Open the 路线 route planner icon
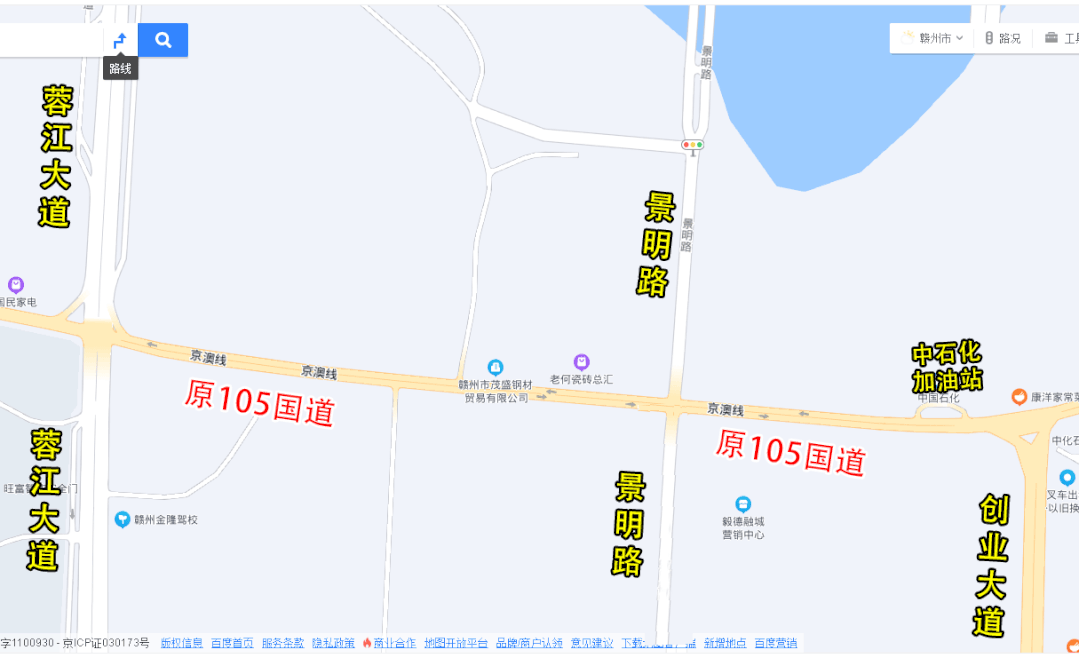1079x658 pixels. point(120,40)
